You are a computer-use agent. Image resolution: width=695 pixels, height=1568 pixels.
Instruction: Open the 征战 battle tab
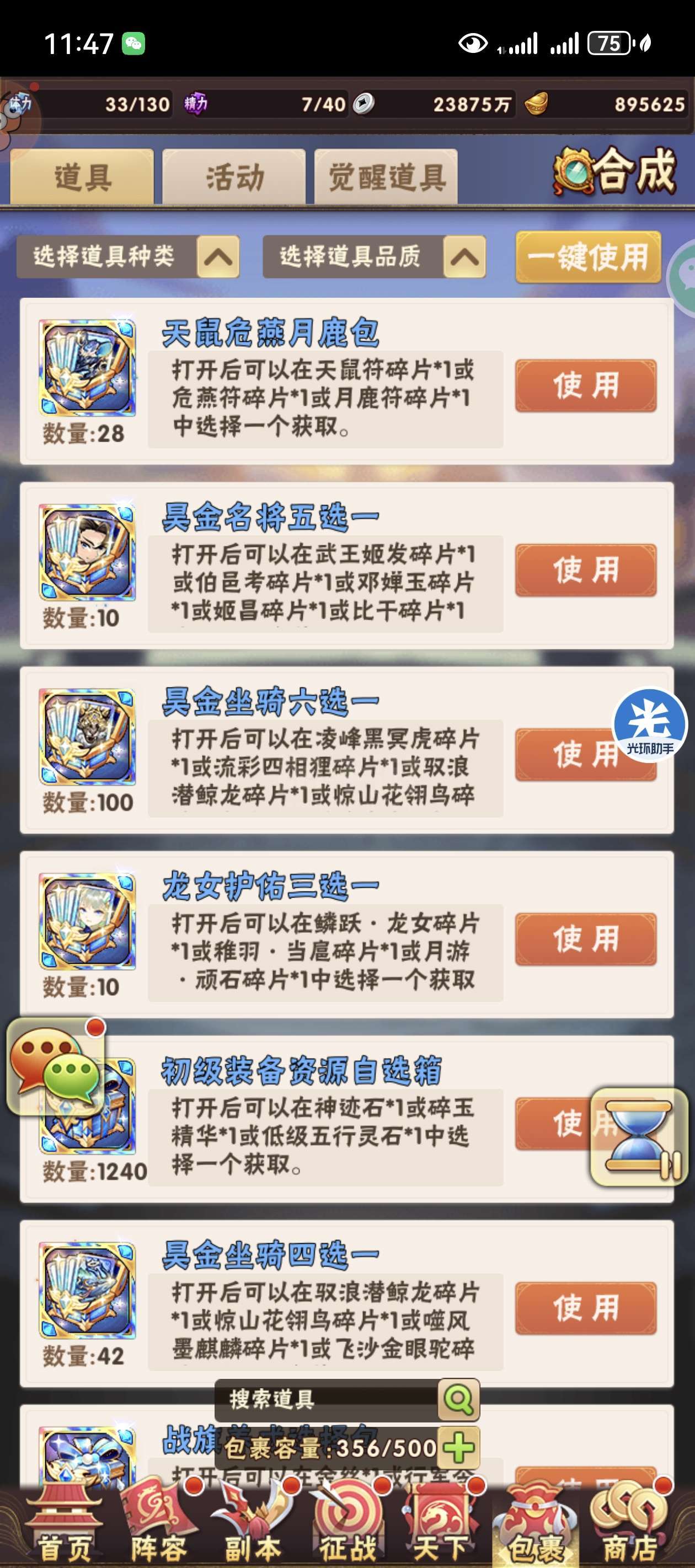click(x=348, y=1524)
